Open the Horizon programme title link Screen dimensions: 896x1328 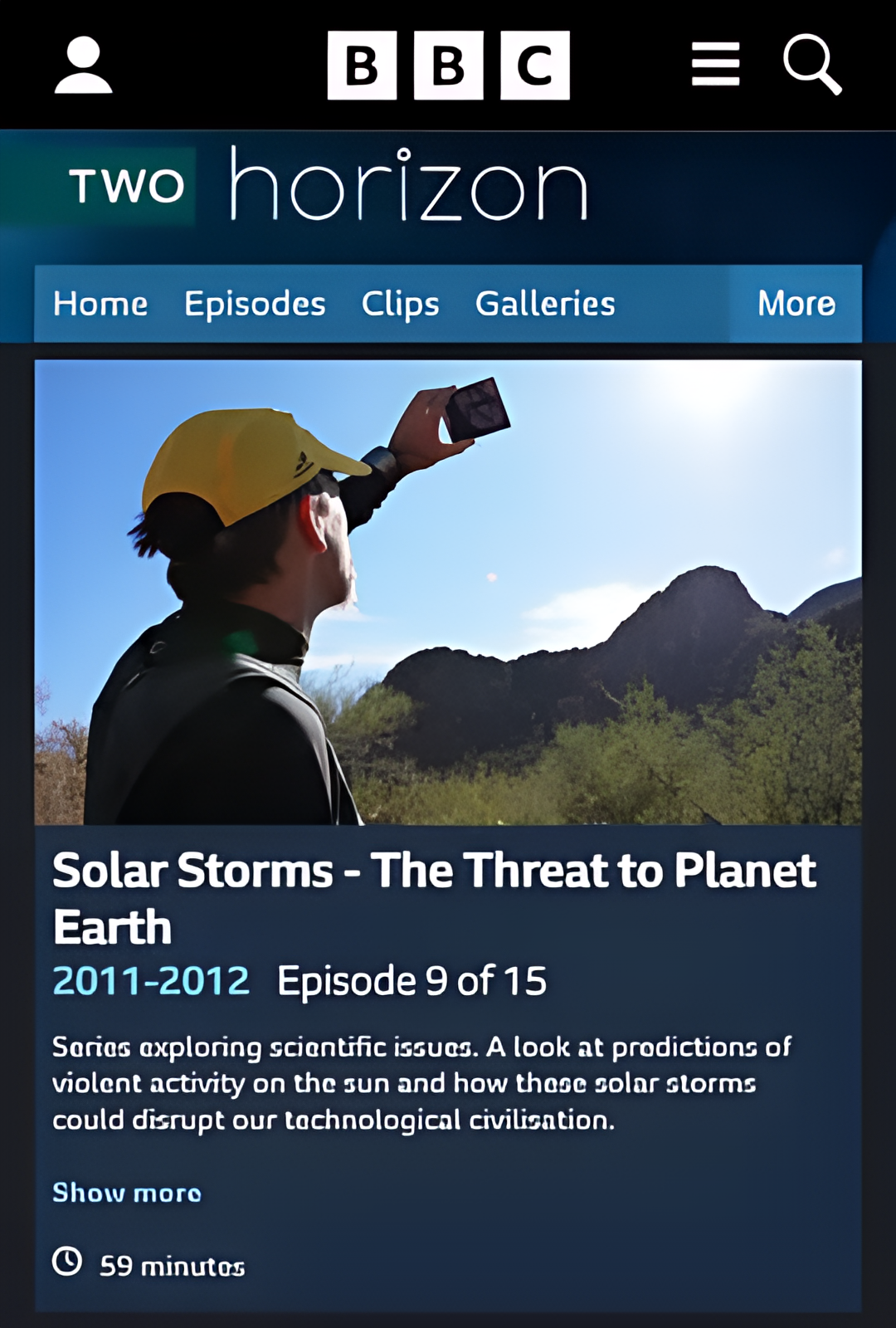click(408, 184)
